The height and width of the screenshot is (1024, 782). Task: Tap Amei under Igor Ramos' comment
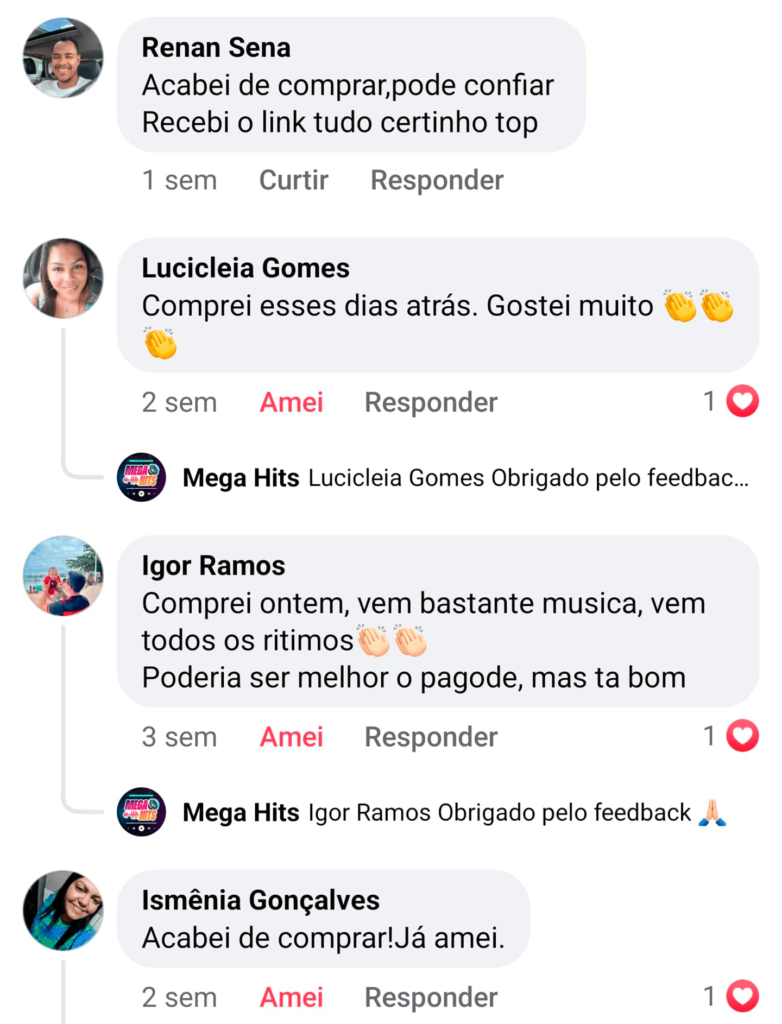(291, 737)
